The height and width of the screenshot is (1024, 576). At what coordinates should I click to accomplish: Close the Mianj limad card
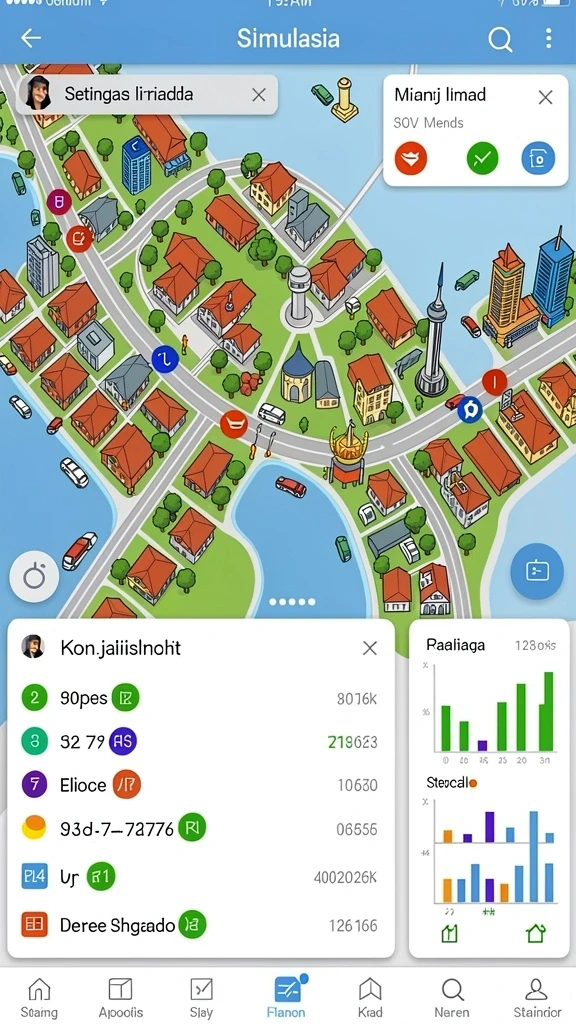tap(545, 98)
